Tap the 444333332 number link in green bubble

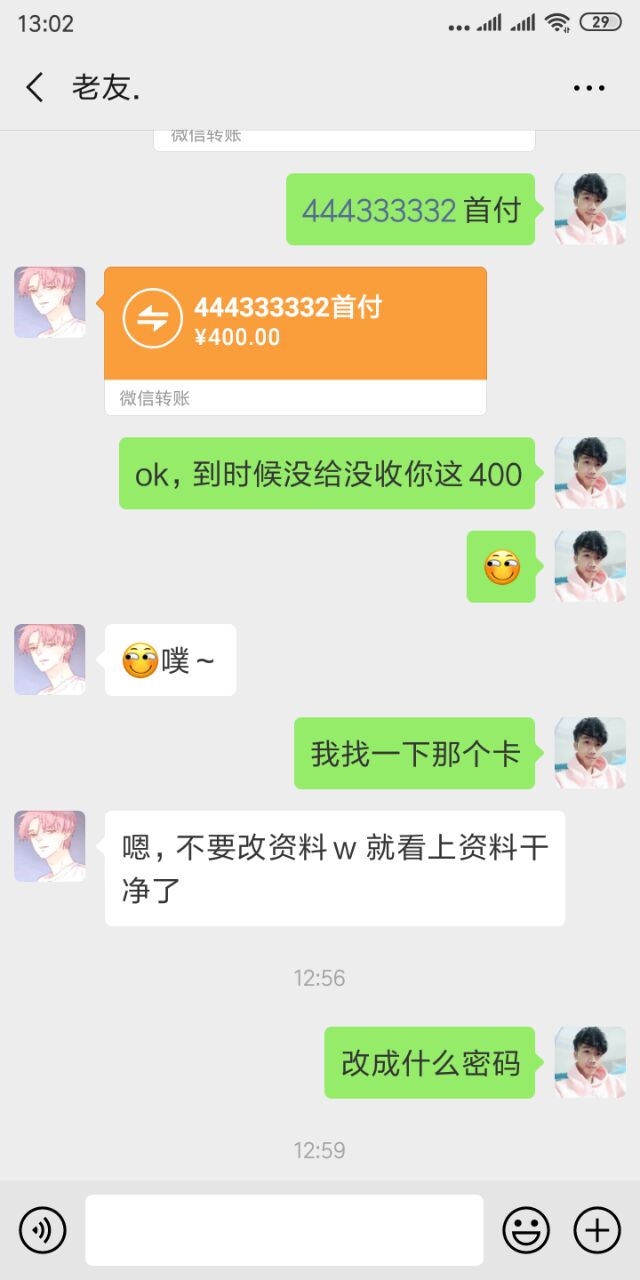click(x=379, y=210)
